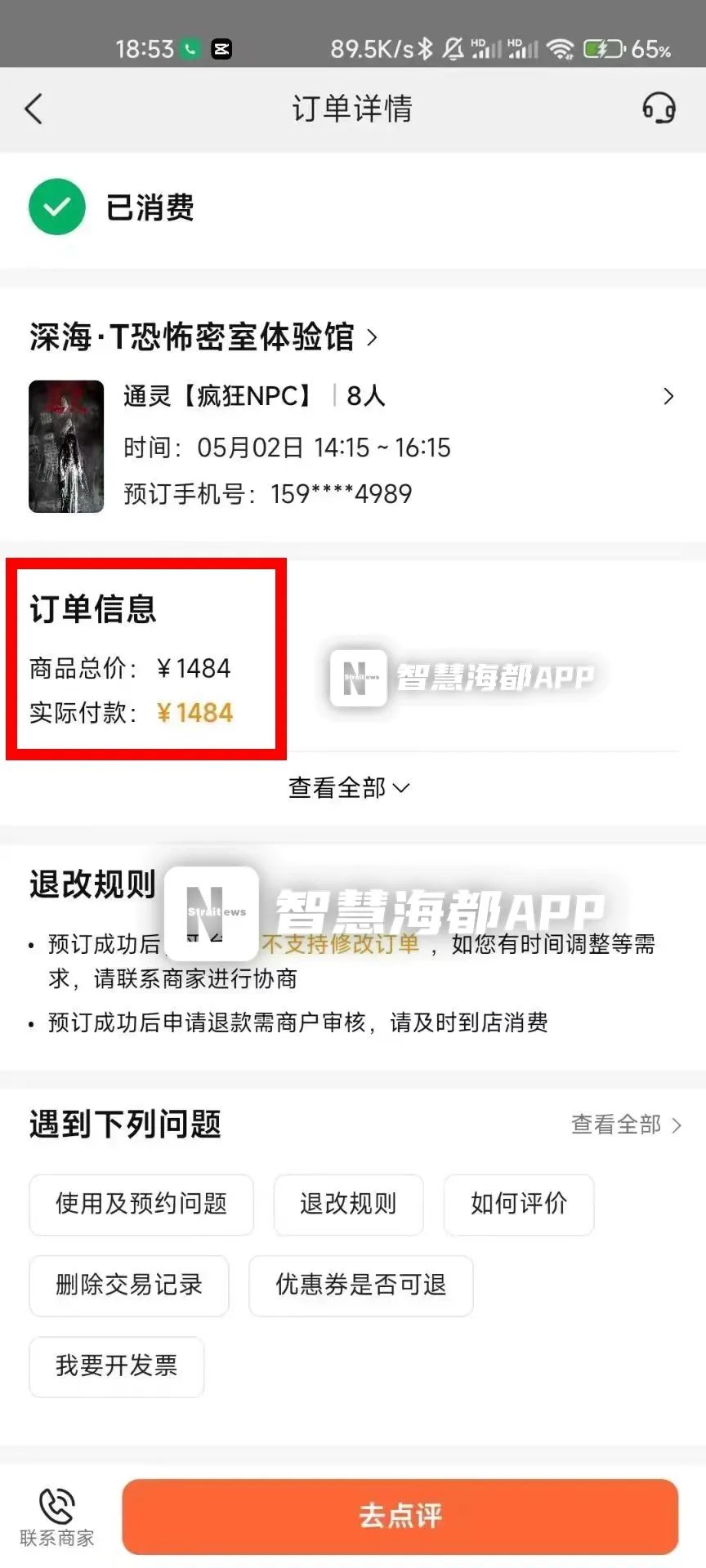Select the 退改规则 question chip
The image size is (706, 1568).
coord(348,1204)
